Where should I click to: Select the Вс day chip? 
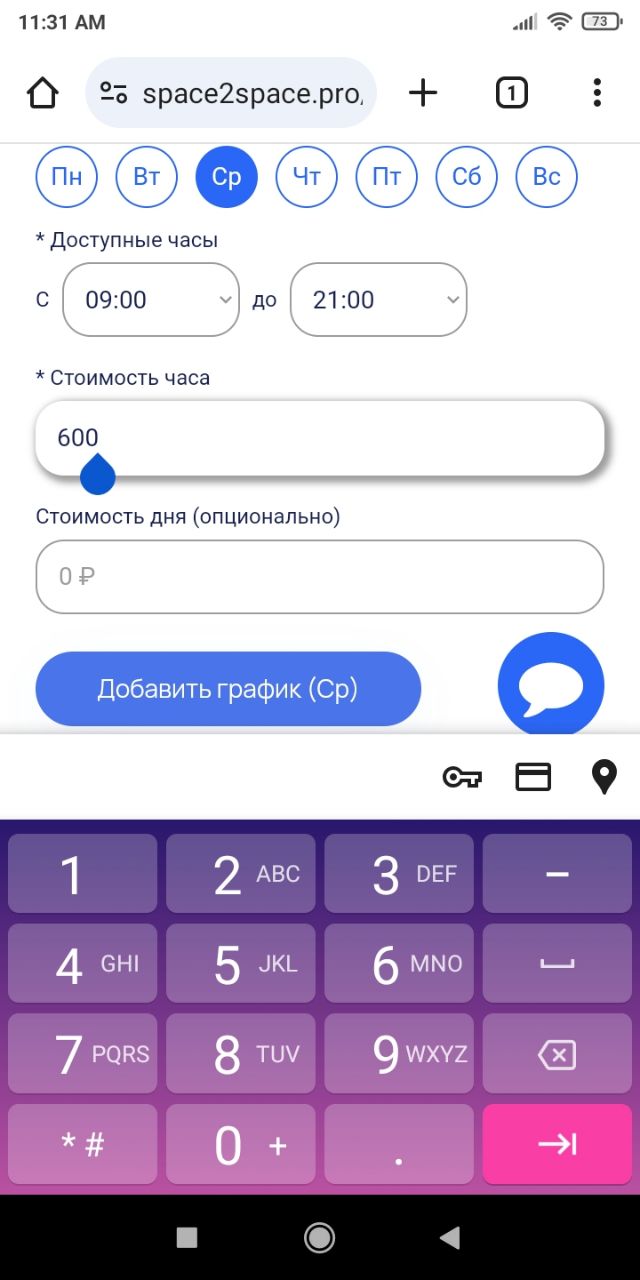[547, 177]
